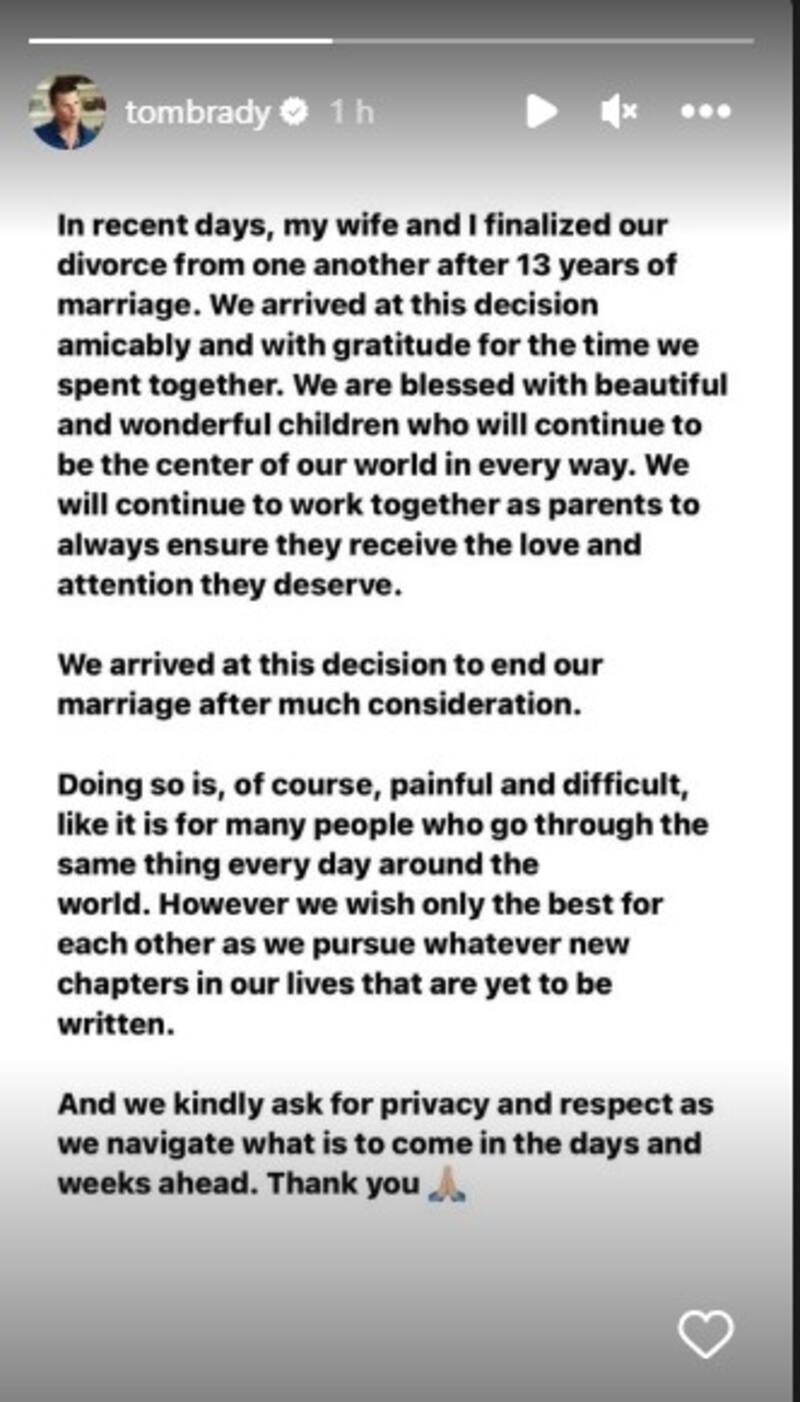Screen dimensions: 800x1402
Task: Resume story playback with play icon
Action: click(x=541, y=112)
